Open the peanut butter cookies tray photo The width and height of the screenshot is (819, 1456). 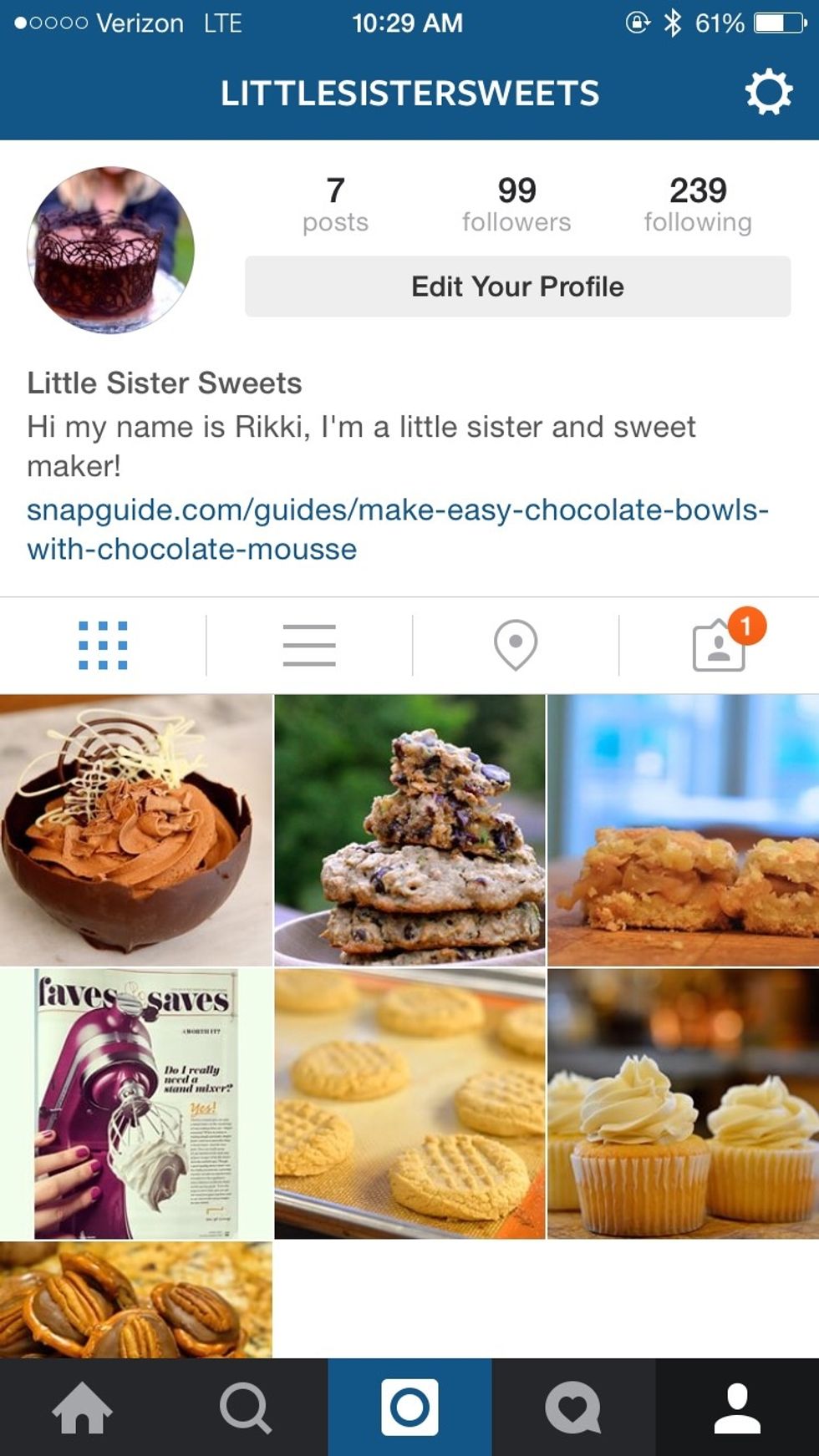tap(409, 1103)
